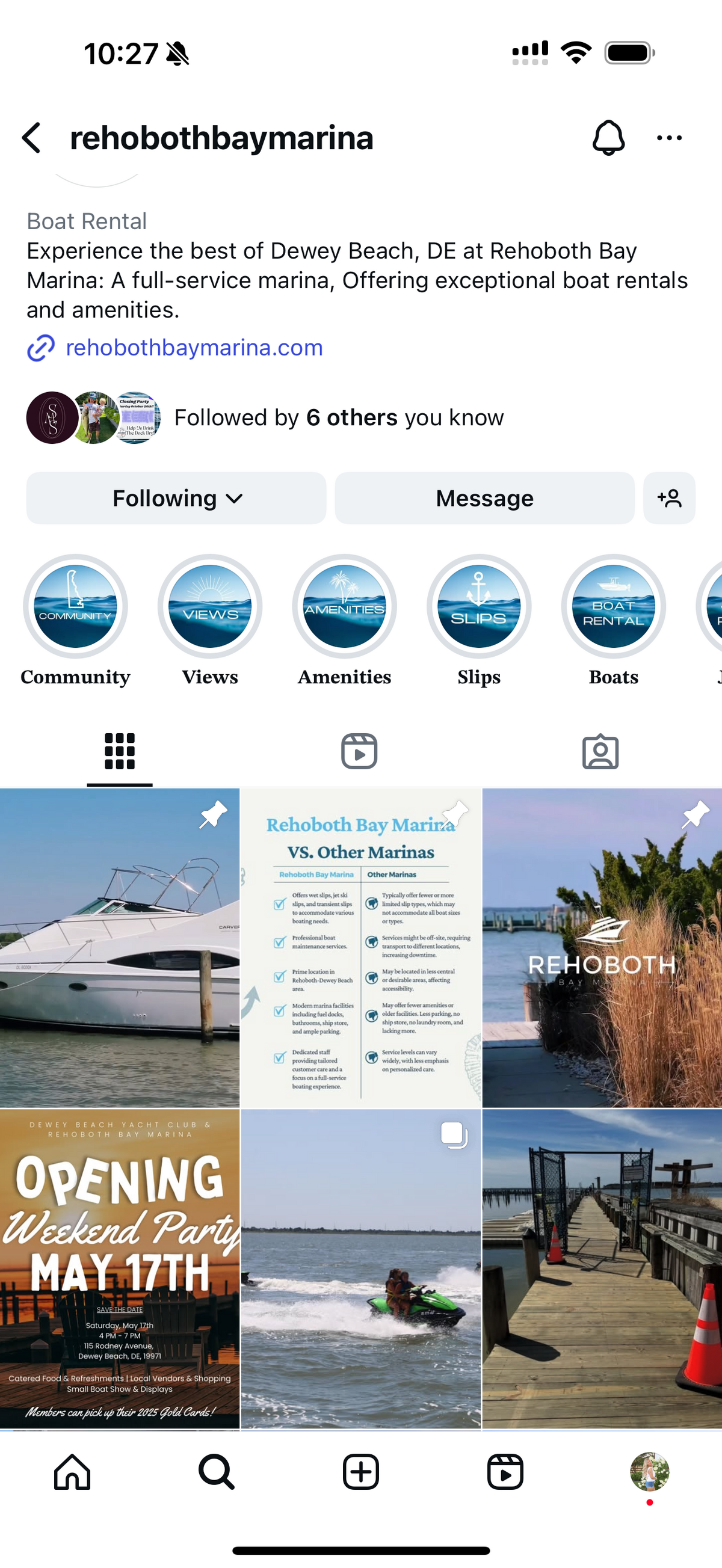Image resolution: width=722 pixels, height=1568 pixels.
Task: Show suggested accounts via add-person button
Action: [x=669, y=499]
